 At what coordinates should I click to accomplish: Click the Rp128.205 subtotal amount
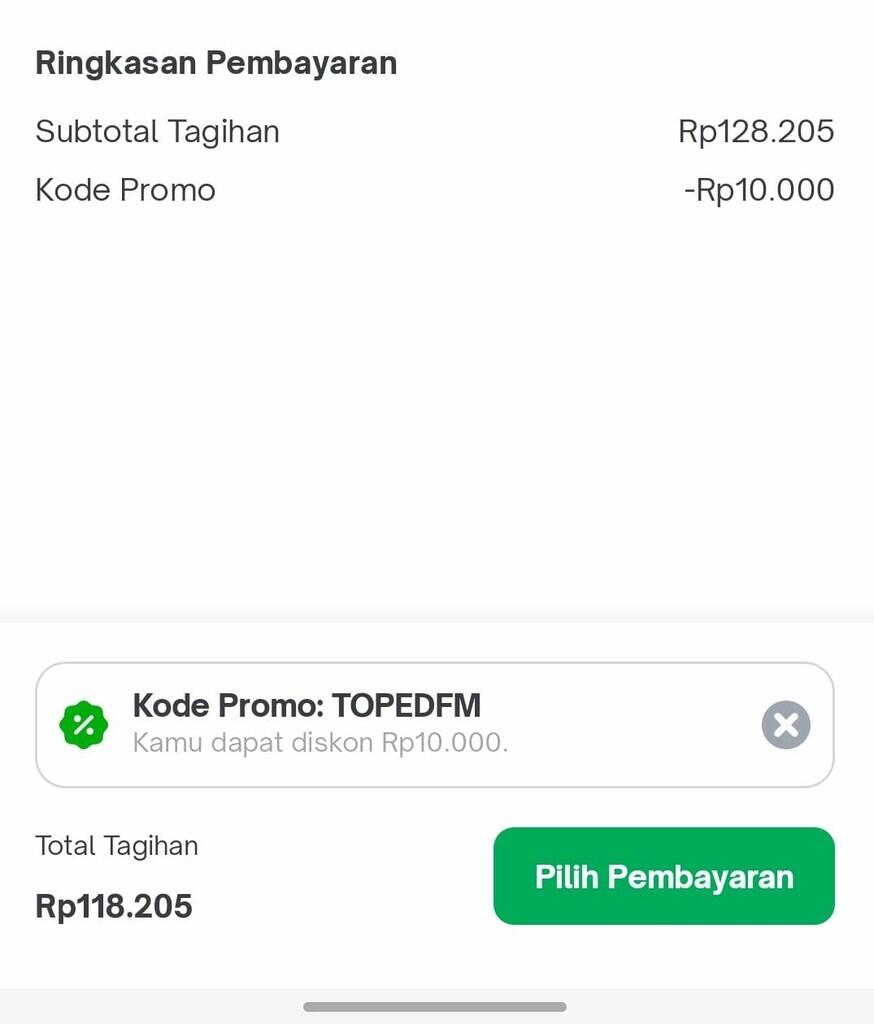point(757,131)
